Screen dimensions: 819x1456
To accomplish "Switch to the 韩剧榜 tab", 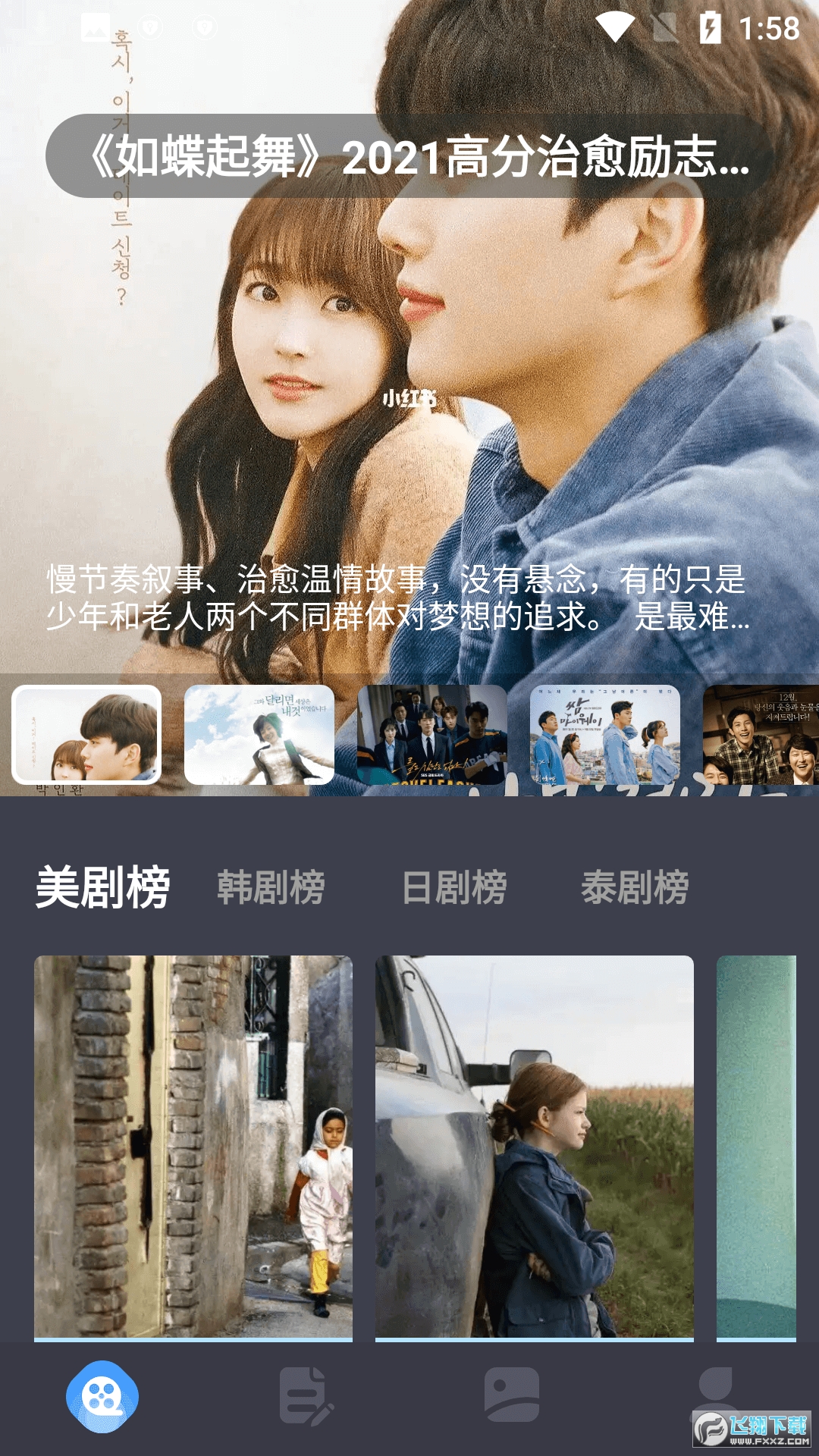I will (x=271, y=887).
